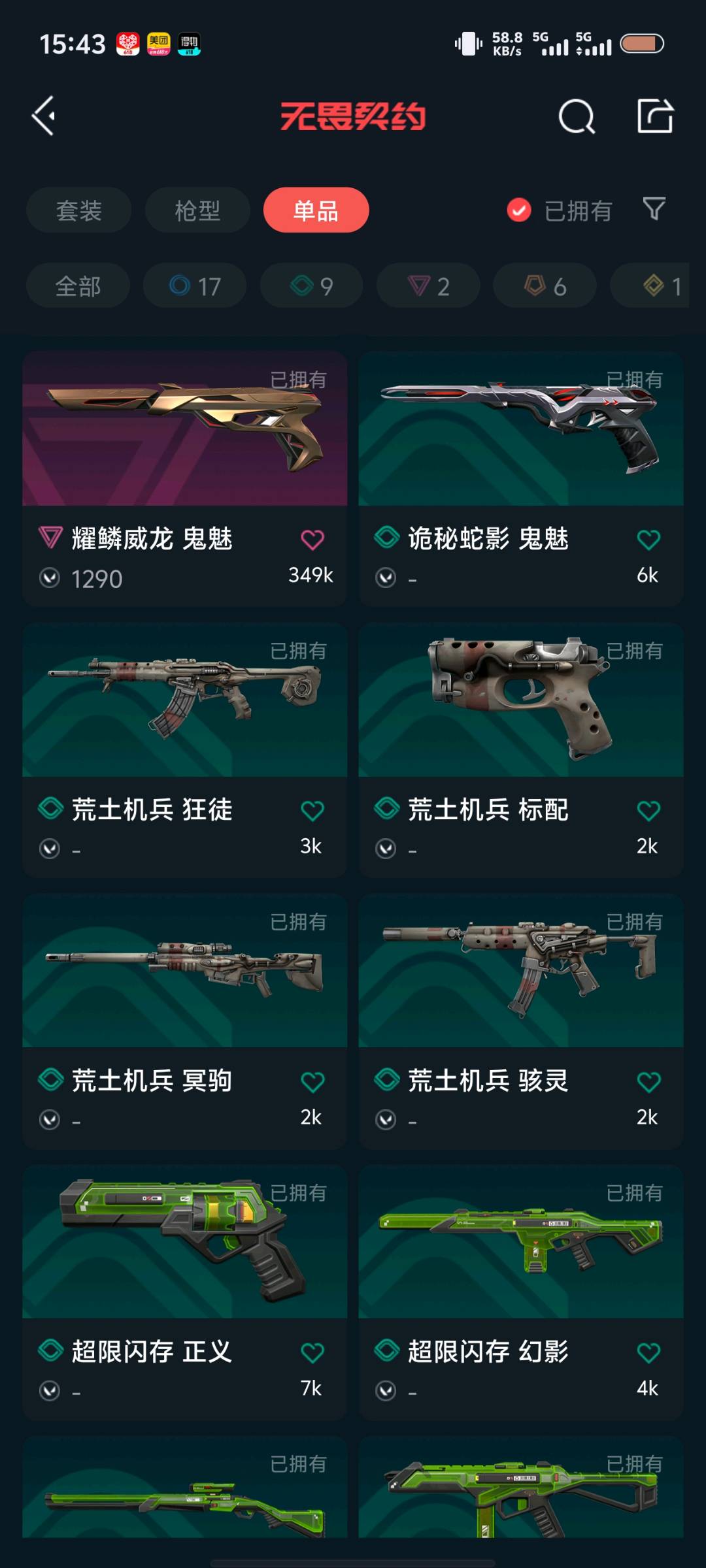The width and height of the screenshot is (706, 1568).
Task: Open the funnel filter options
Action: coord(654,209)
